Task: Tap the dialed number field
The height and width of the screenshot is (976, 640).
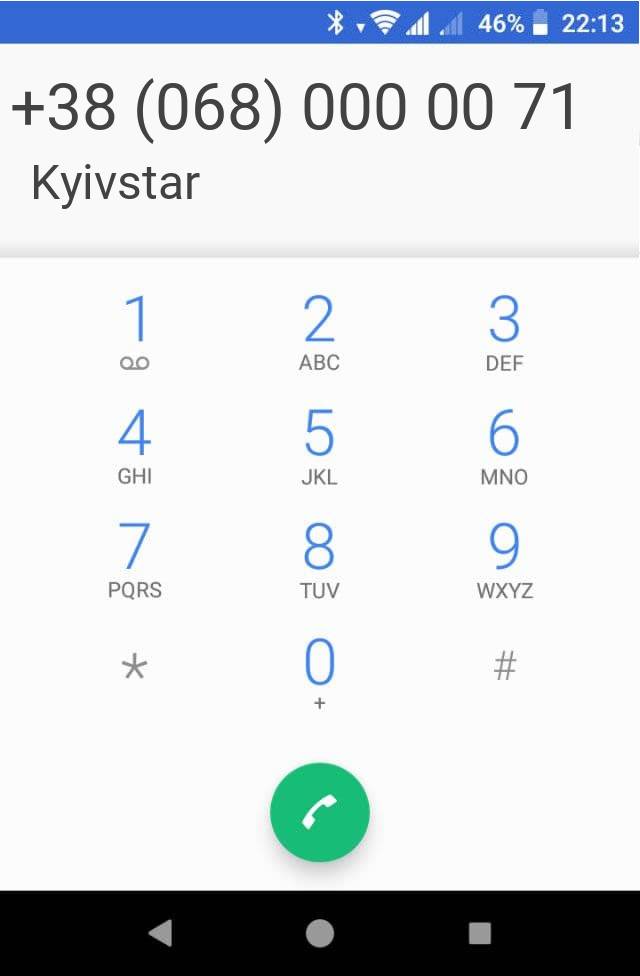Action: (x=296, y=108)
